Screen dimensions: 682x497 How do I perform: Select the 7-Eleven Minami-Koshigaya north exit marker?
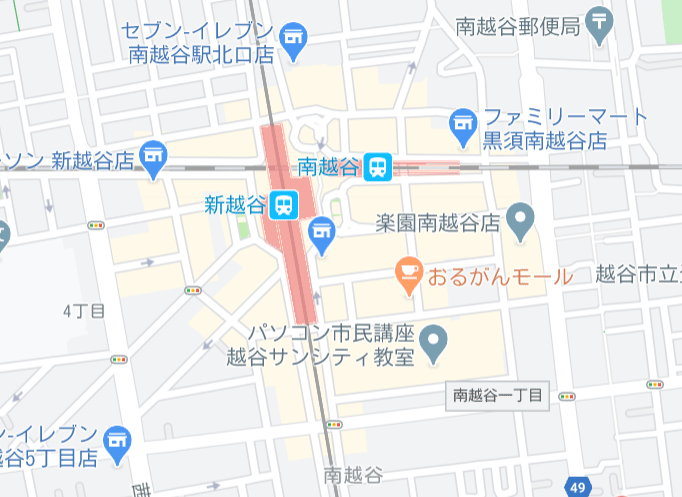click(x=292, y=39)
